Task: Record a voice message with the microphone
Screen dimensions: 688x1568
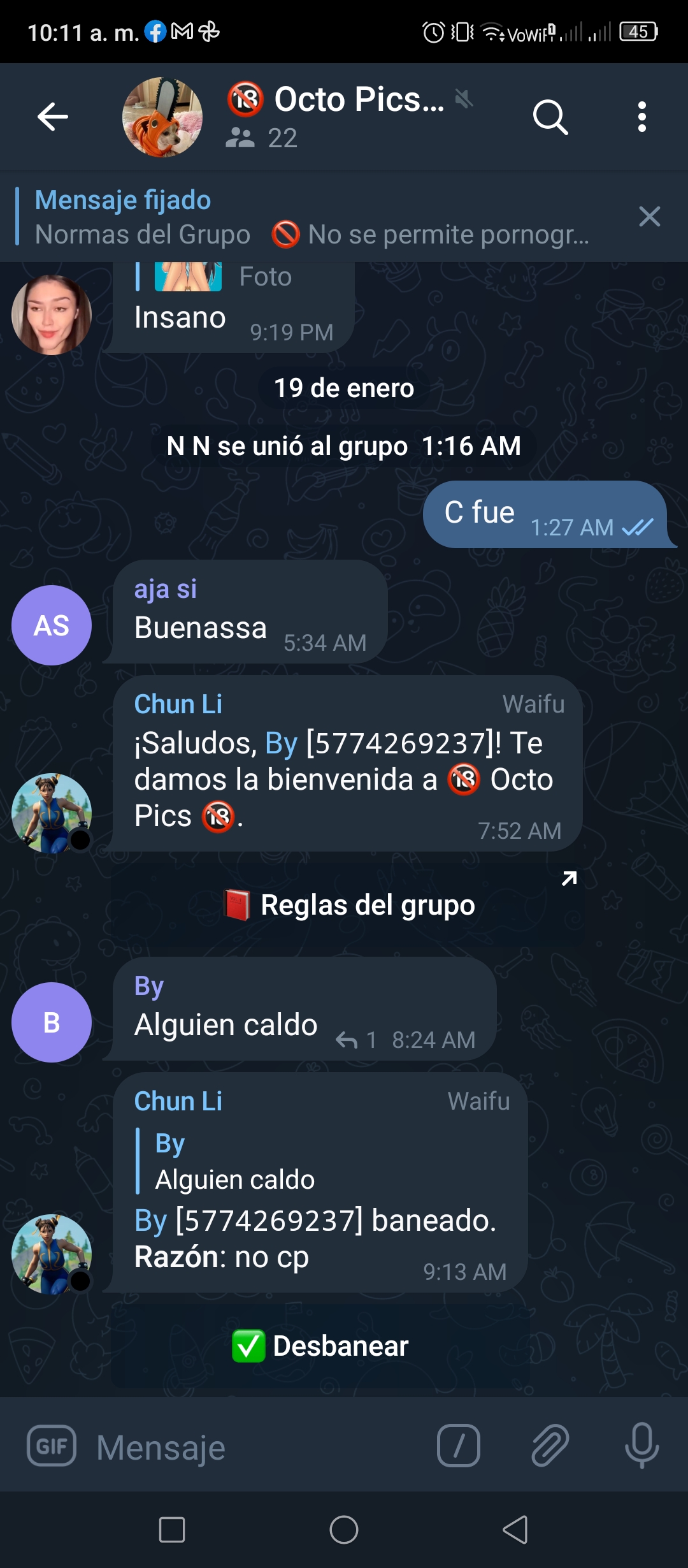Action: pyautogui.click(x=641, y=1446)
